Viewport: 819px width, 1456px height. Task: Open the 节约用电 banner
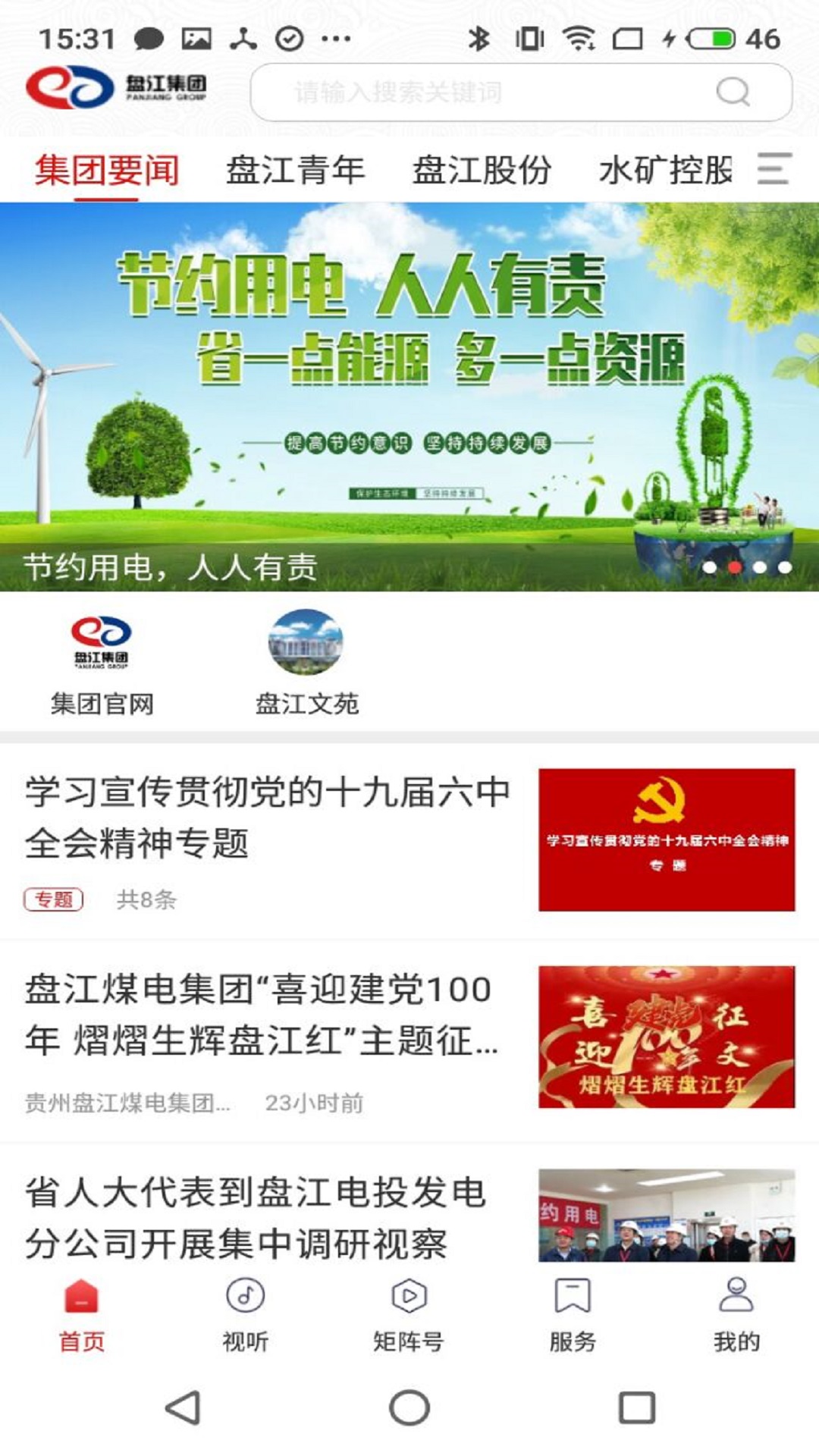[x=409, y=396]
